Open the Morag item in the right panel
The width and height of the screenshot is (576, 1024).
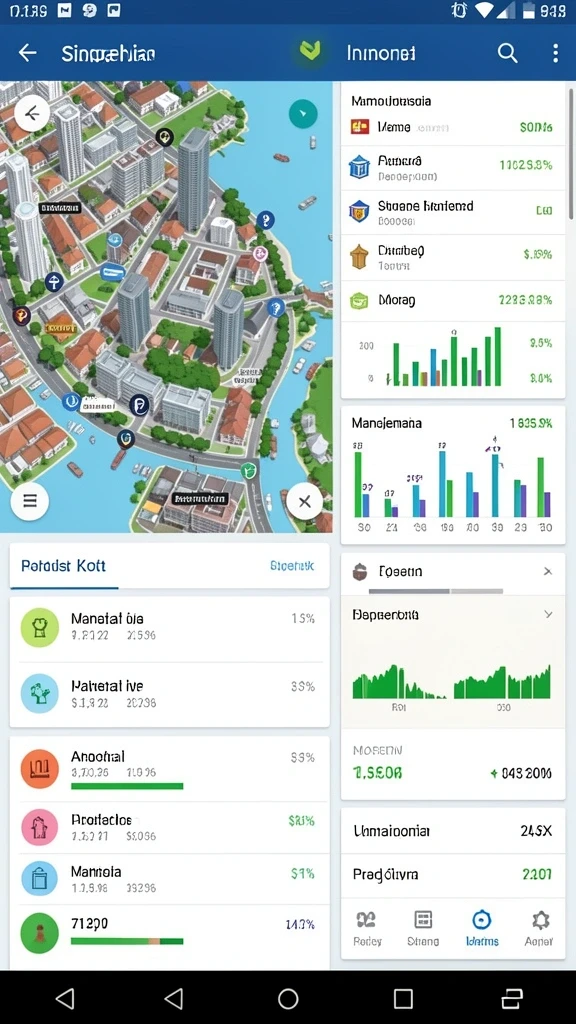coord(453,300)
